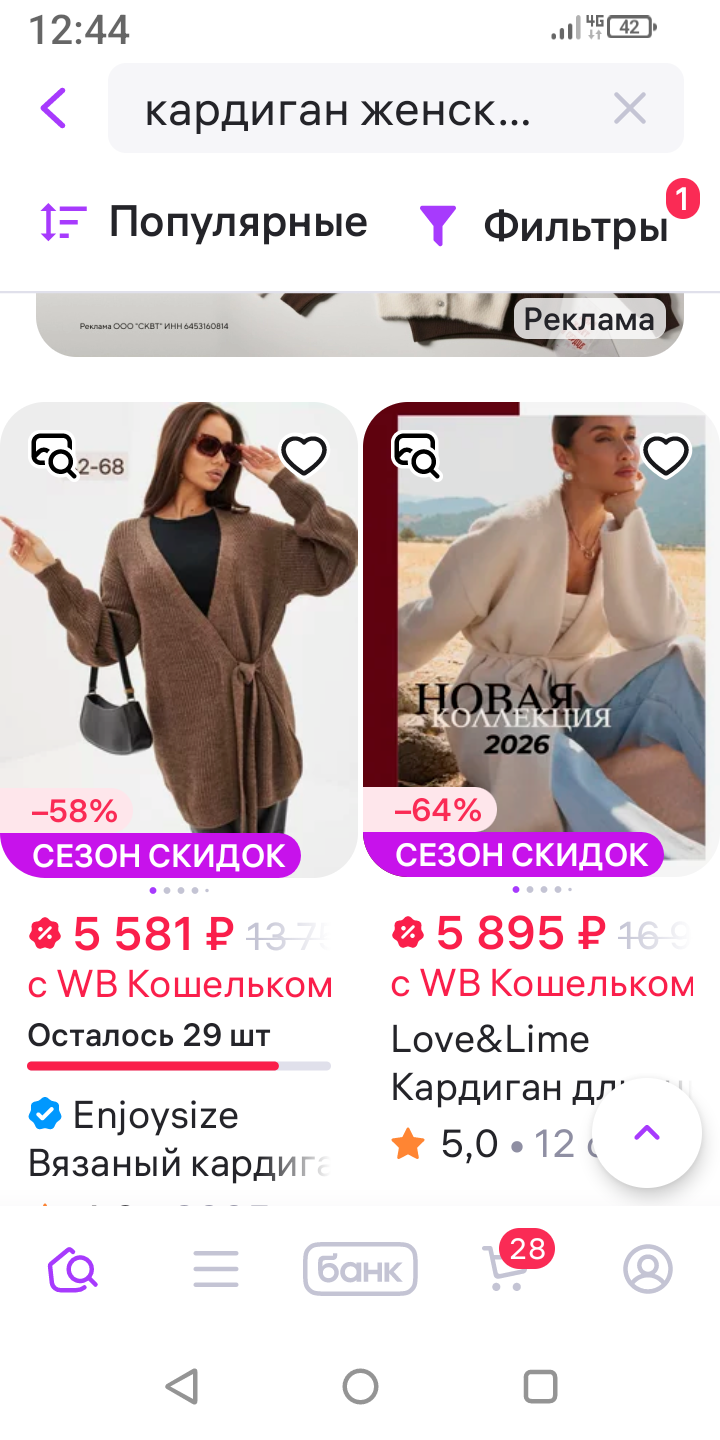Tap the system back button
Viewport: 720px width, 1440px height.
tap(181, 1387)
